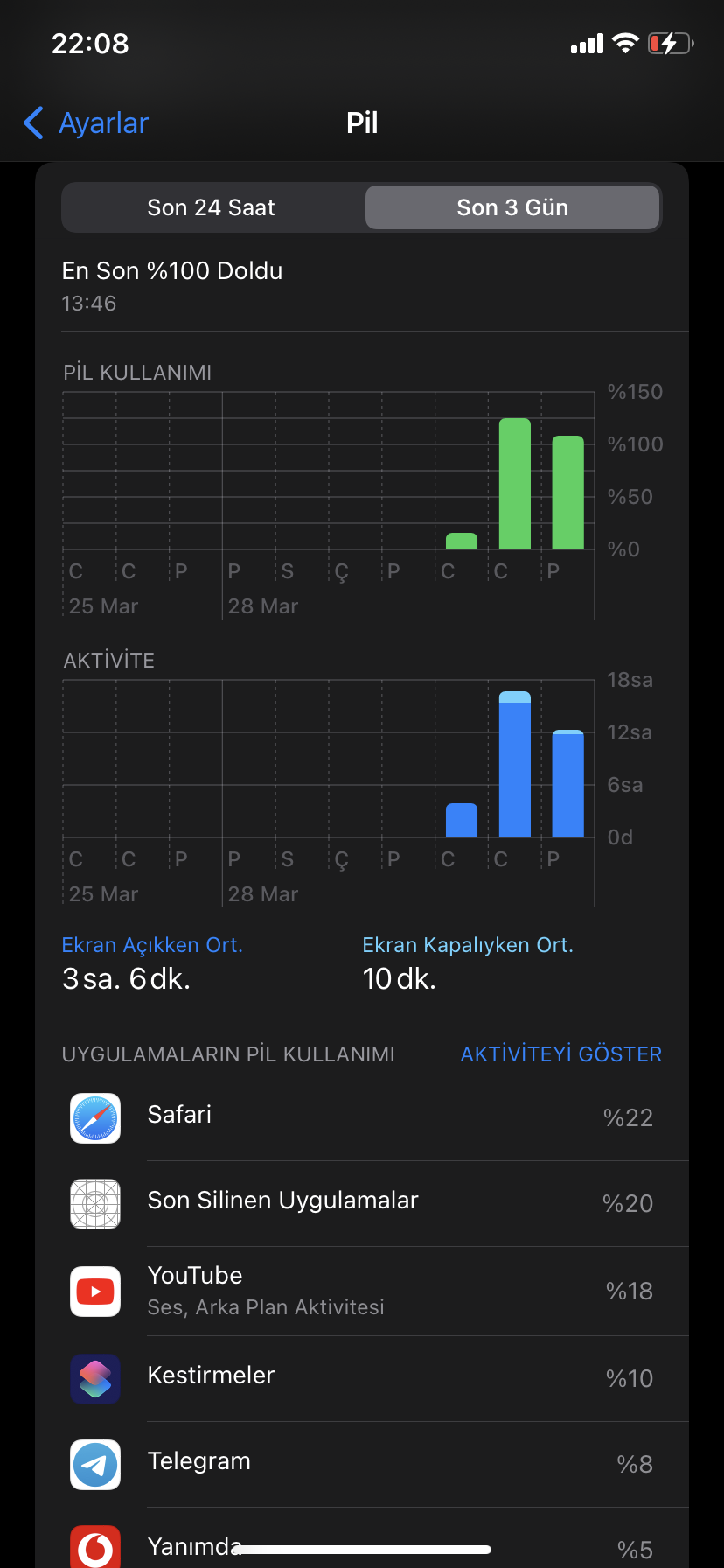
Task: Select the tallest green battery usage bar
Action: pos(515,484)
